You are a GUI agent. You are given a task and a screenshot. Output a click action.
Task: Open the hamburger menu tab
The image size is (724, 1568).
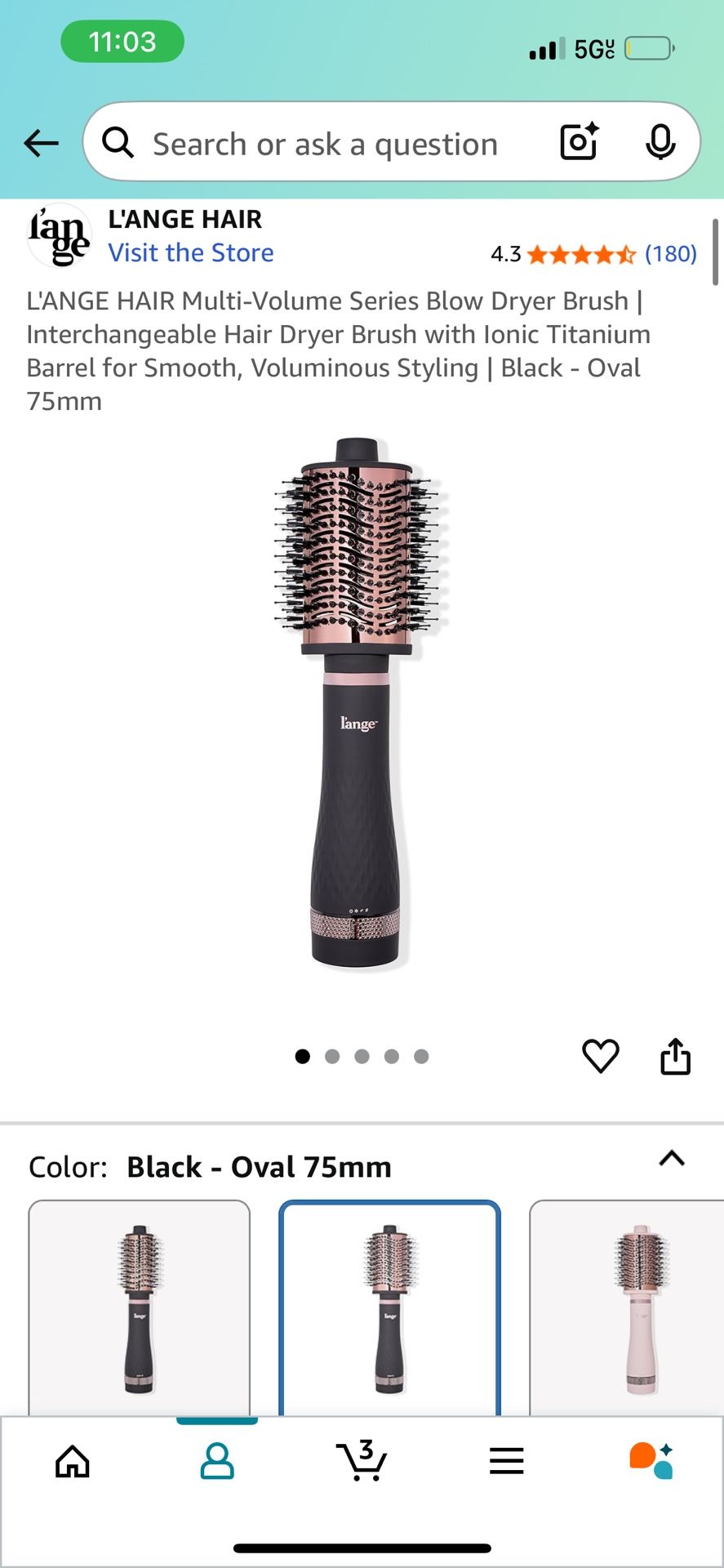(x=506, y=1461)
